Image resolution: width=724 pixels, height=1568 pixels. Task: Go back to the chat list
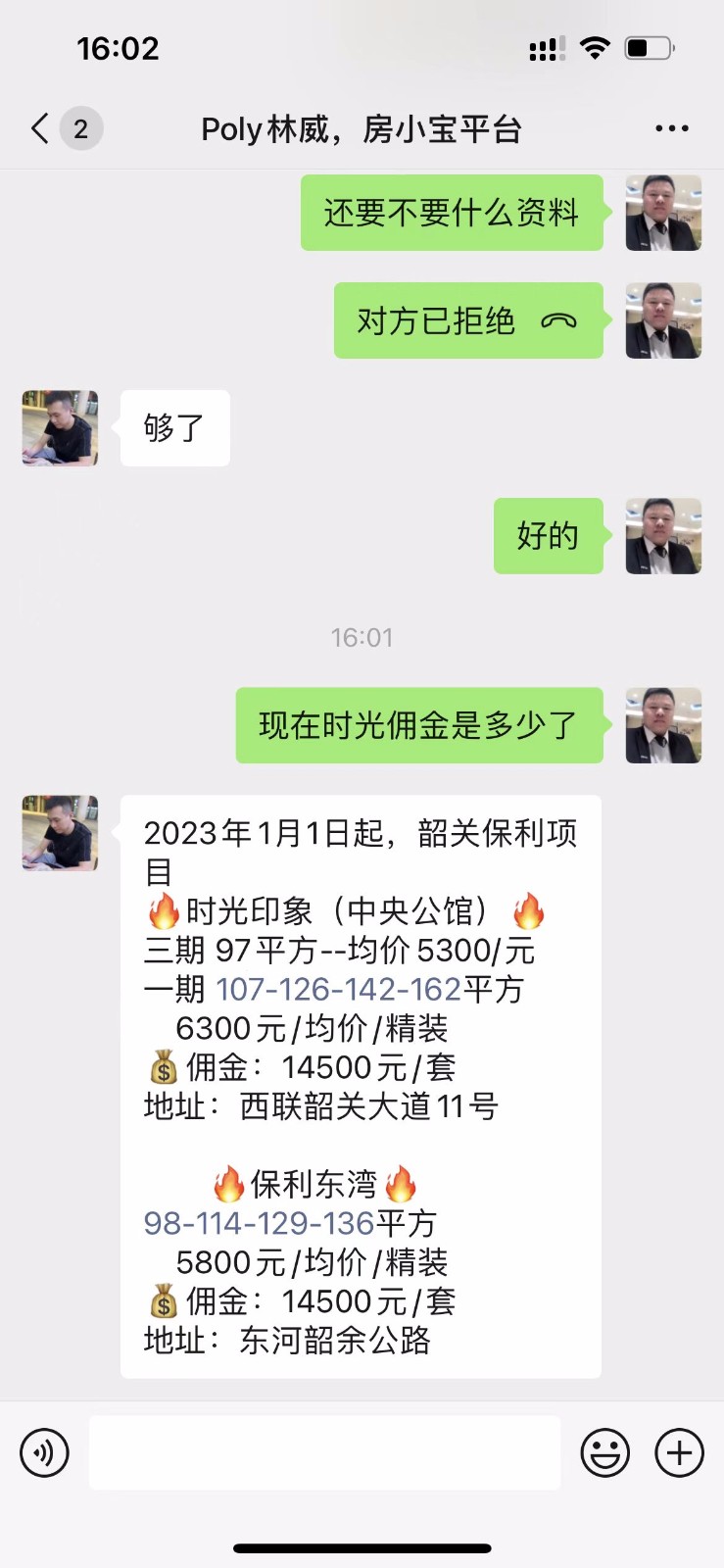pyautogui.click(x=41, y=128)
